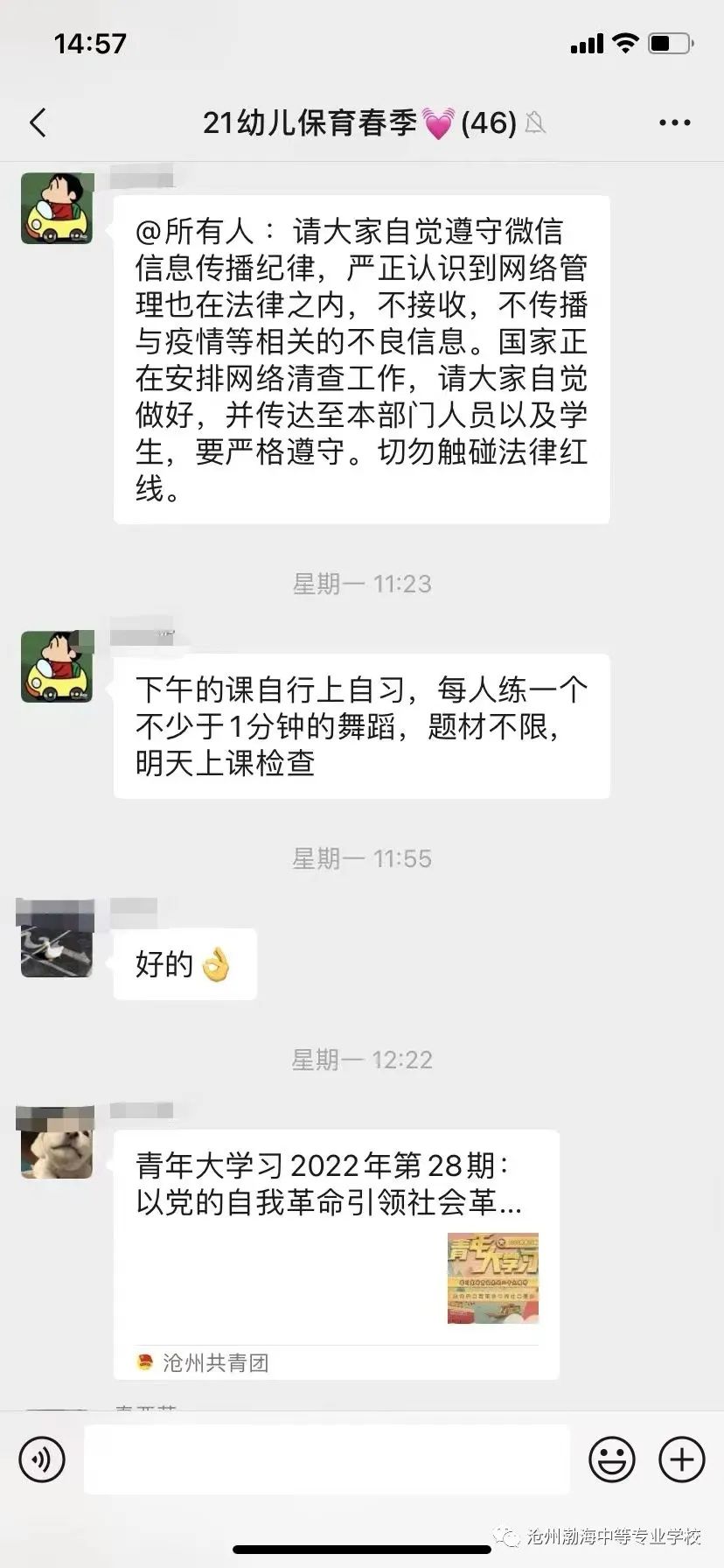Open the emoji sticker panel
The height and width of the screenshot is (1568, 724).
pyautogui.click(x=611, y=1459)
